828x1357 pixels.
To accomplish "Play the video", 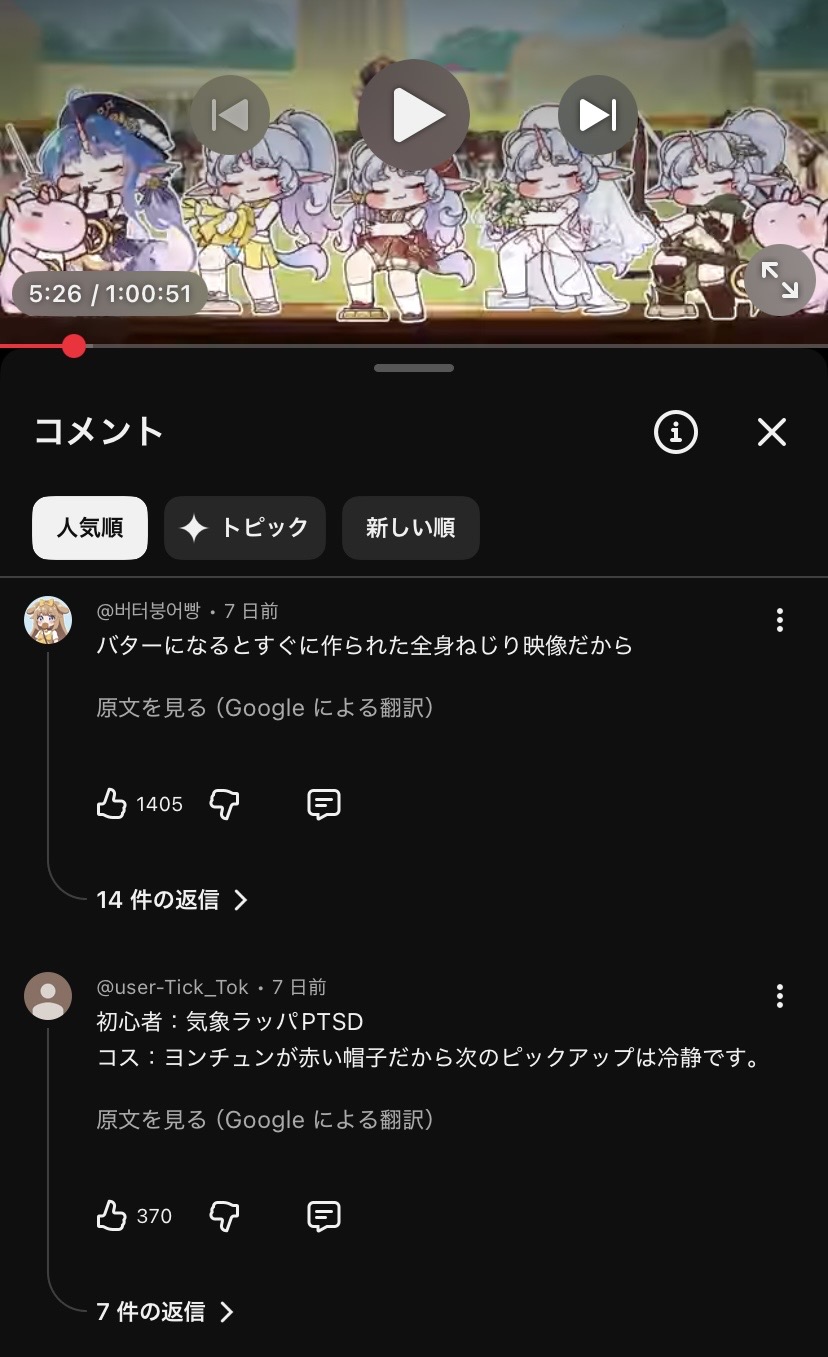I will coord(414,115).
